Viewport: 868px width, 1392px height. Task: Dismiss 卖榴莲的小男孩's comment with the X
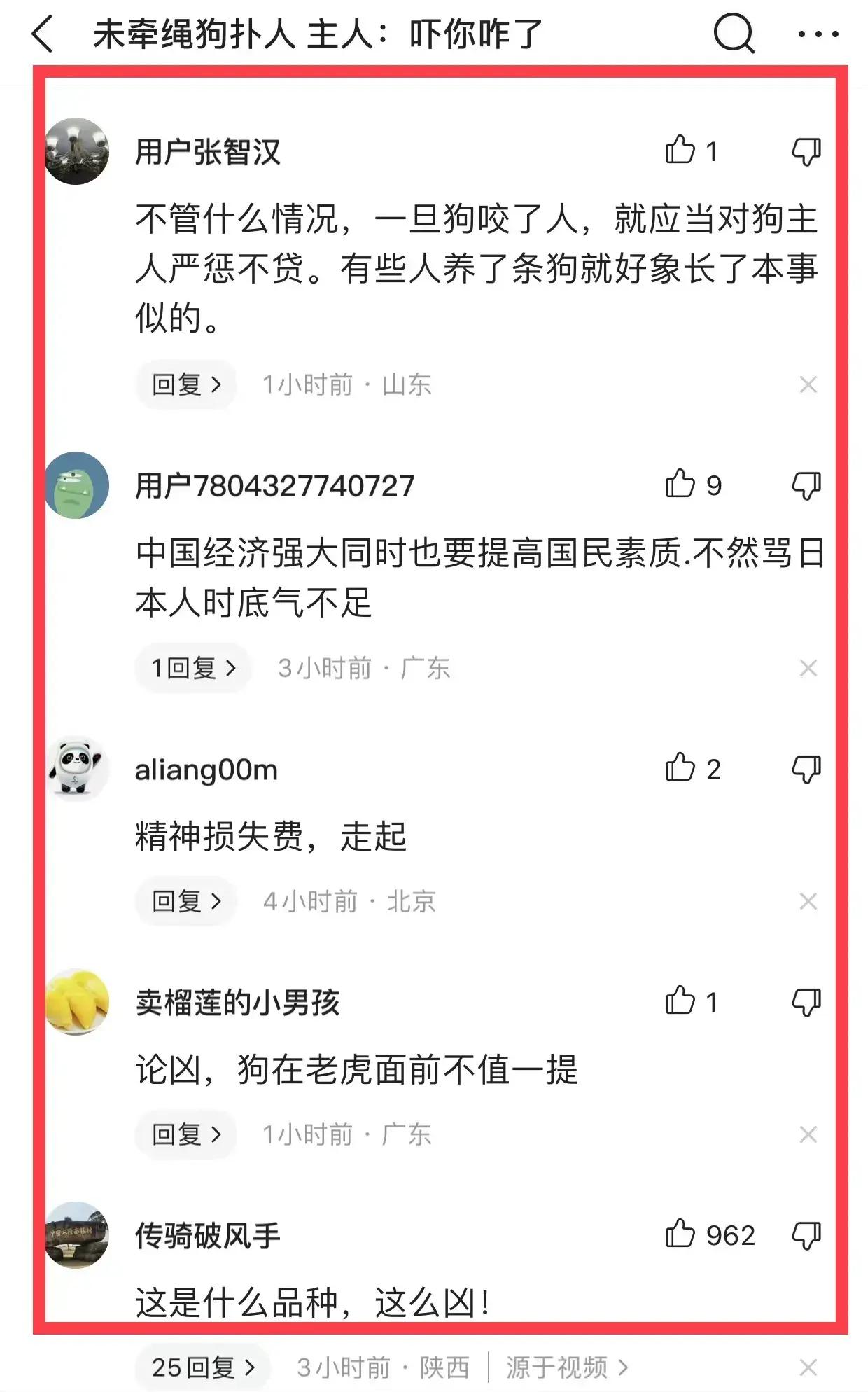808,1134
